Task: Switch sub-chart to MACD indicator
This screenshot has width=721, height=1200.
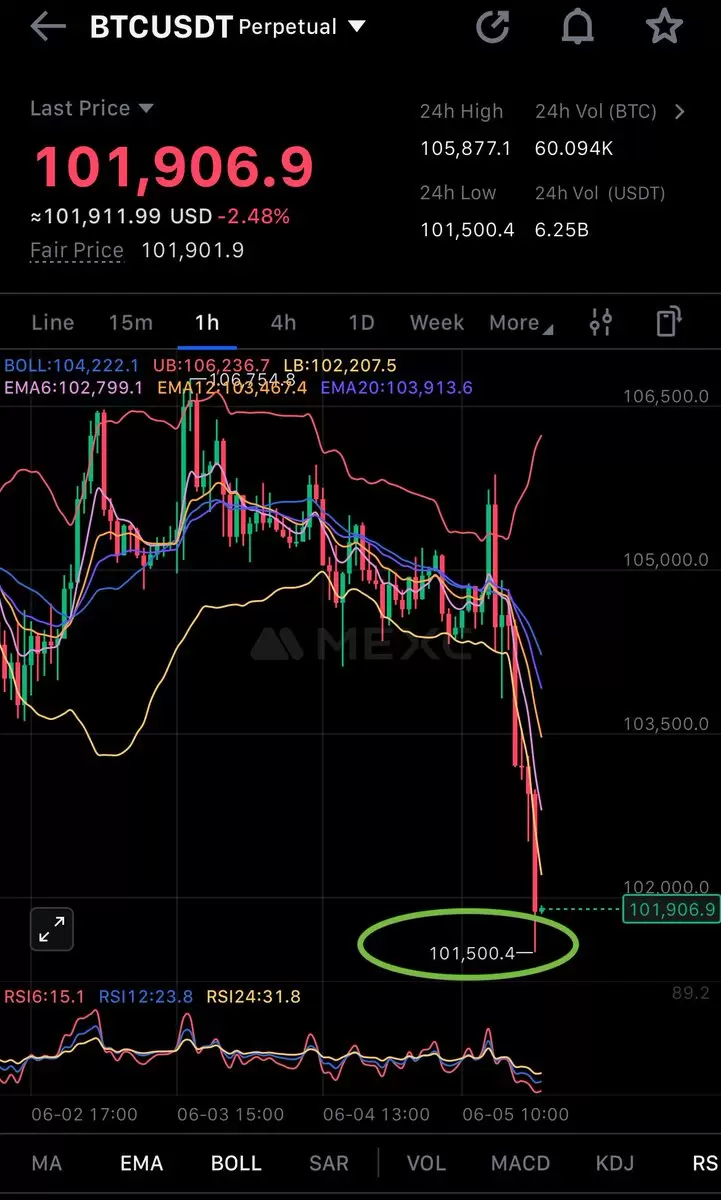Action: click(520, 1163)
